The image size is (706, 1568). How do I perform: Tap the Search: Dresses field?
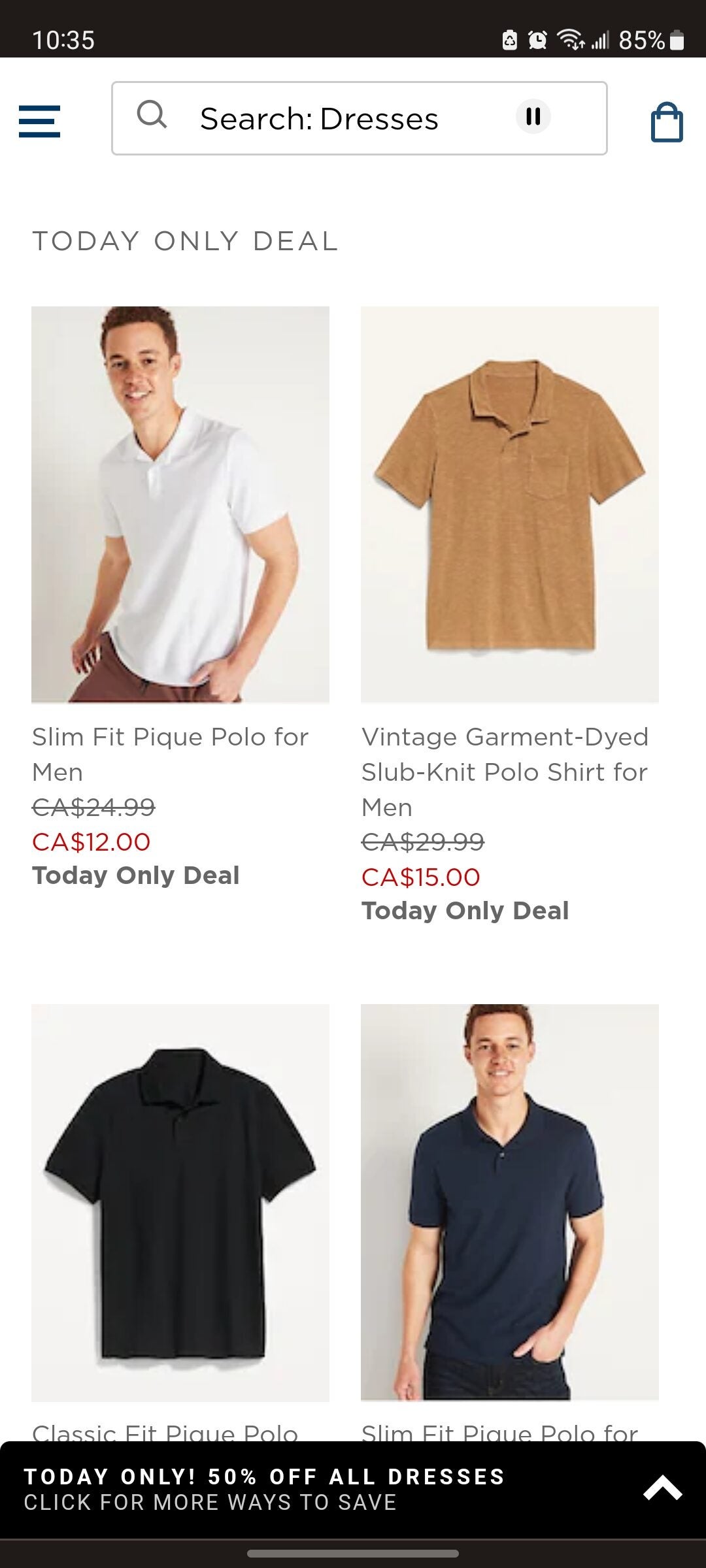pyautogui.click(x=319, y=119)
